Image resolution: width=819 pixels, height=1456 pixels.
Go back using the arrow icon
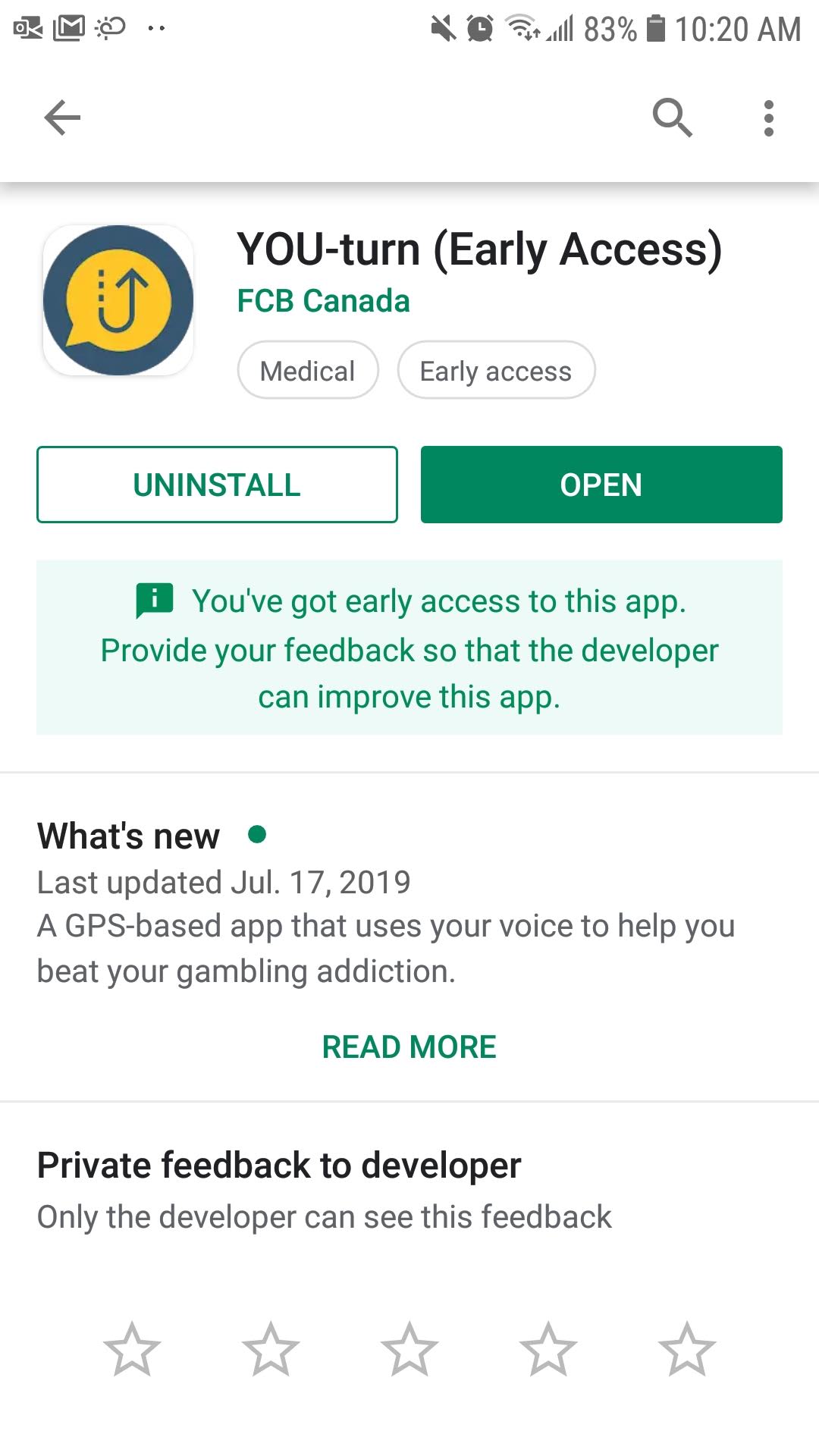(62, 118)
